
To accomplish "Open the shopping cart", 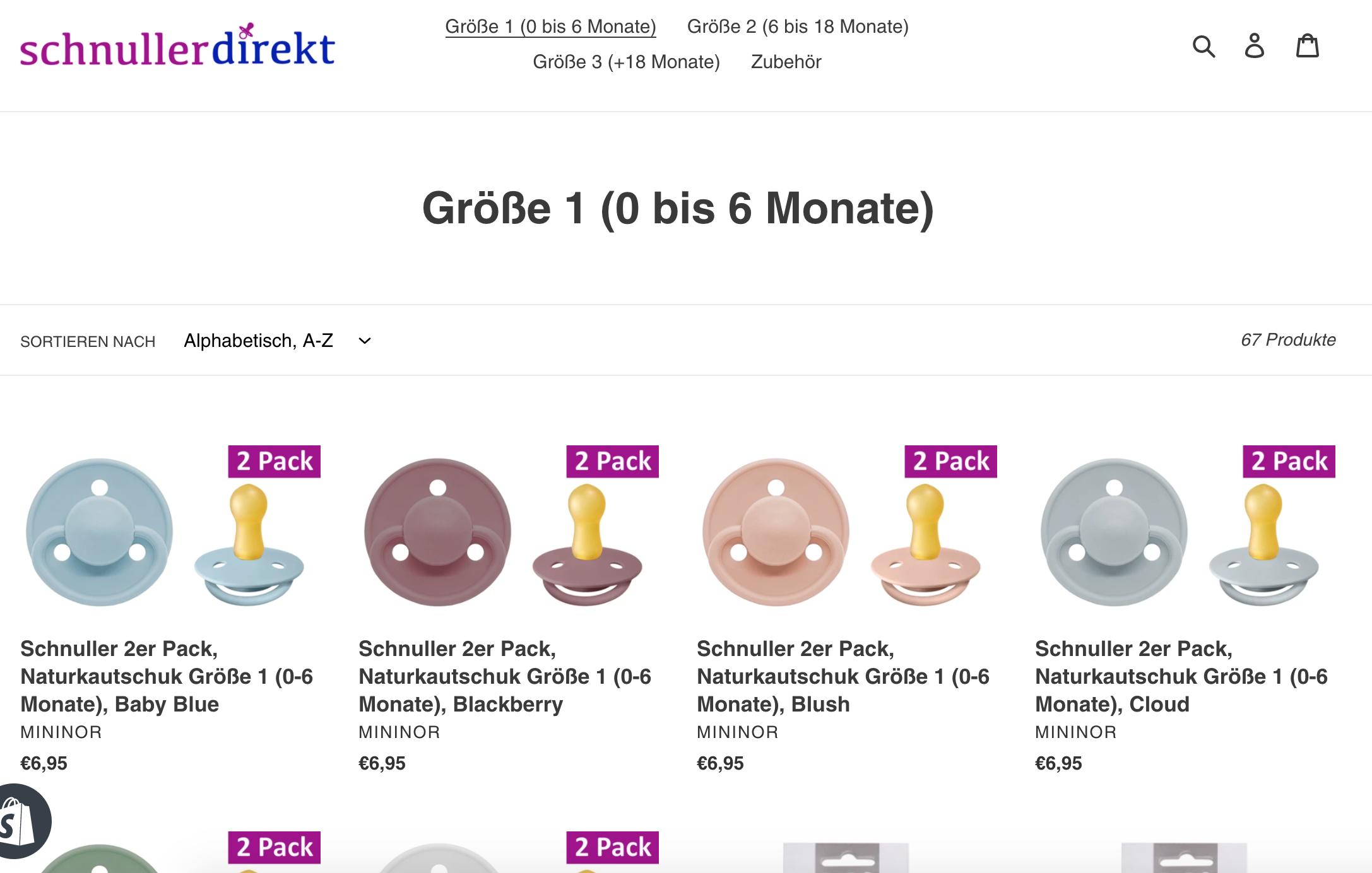I will point(1307,46).
